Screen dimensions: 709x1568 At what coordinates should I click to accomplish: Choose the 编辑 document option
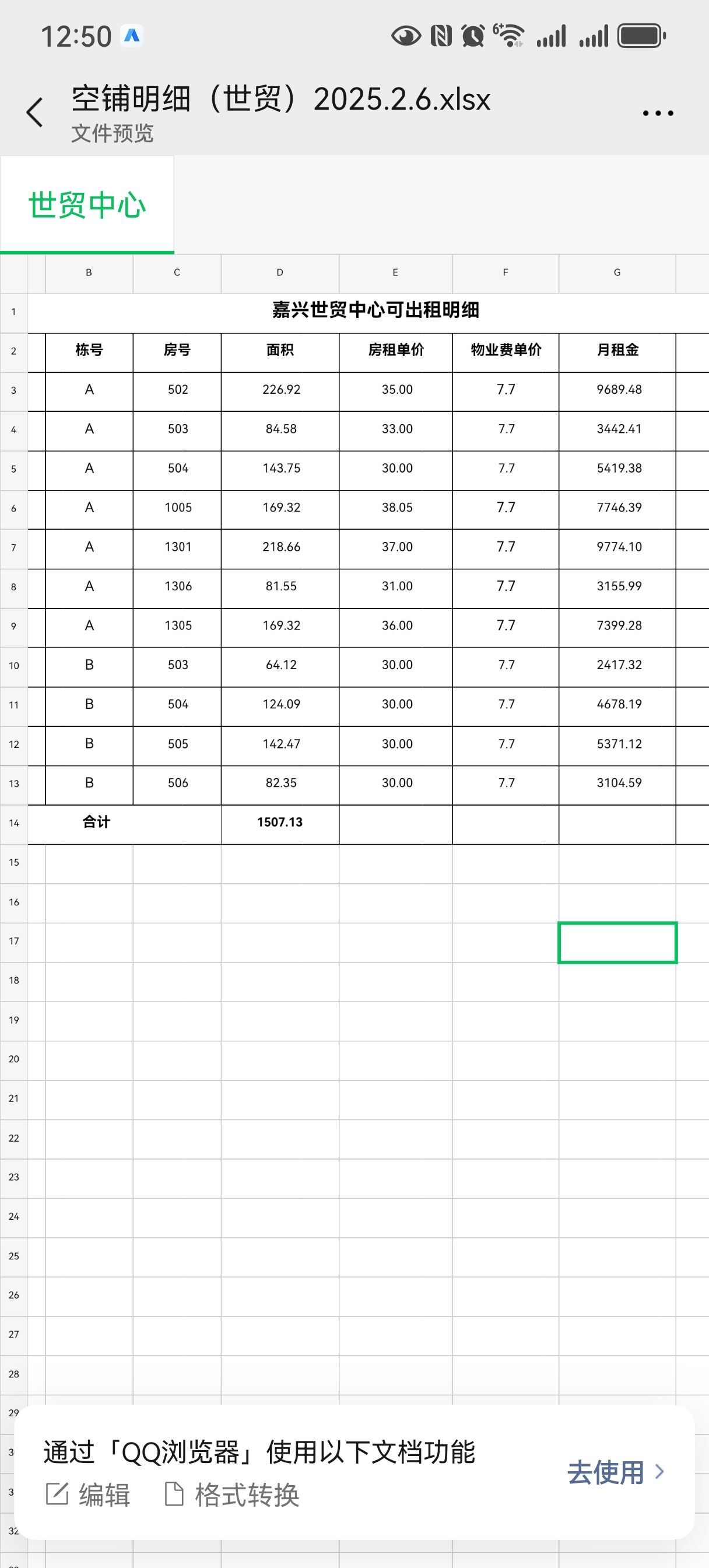(89, 1495)
